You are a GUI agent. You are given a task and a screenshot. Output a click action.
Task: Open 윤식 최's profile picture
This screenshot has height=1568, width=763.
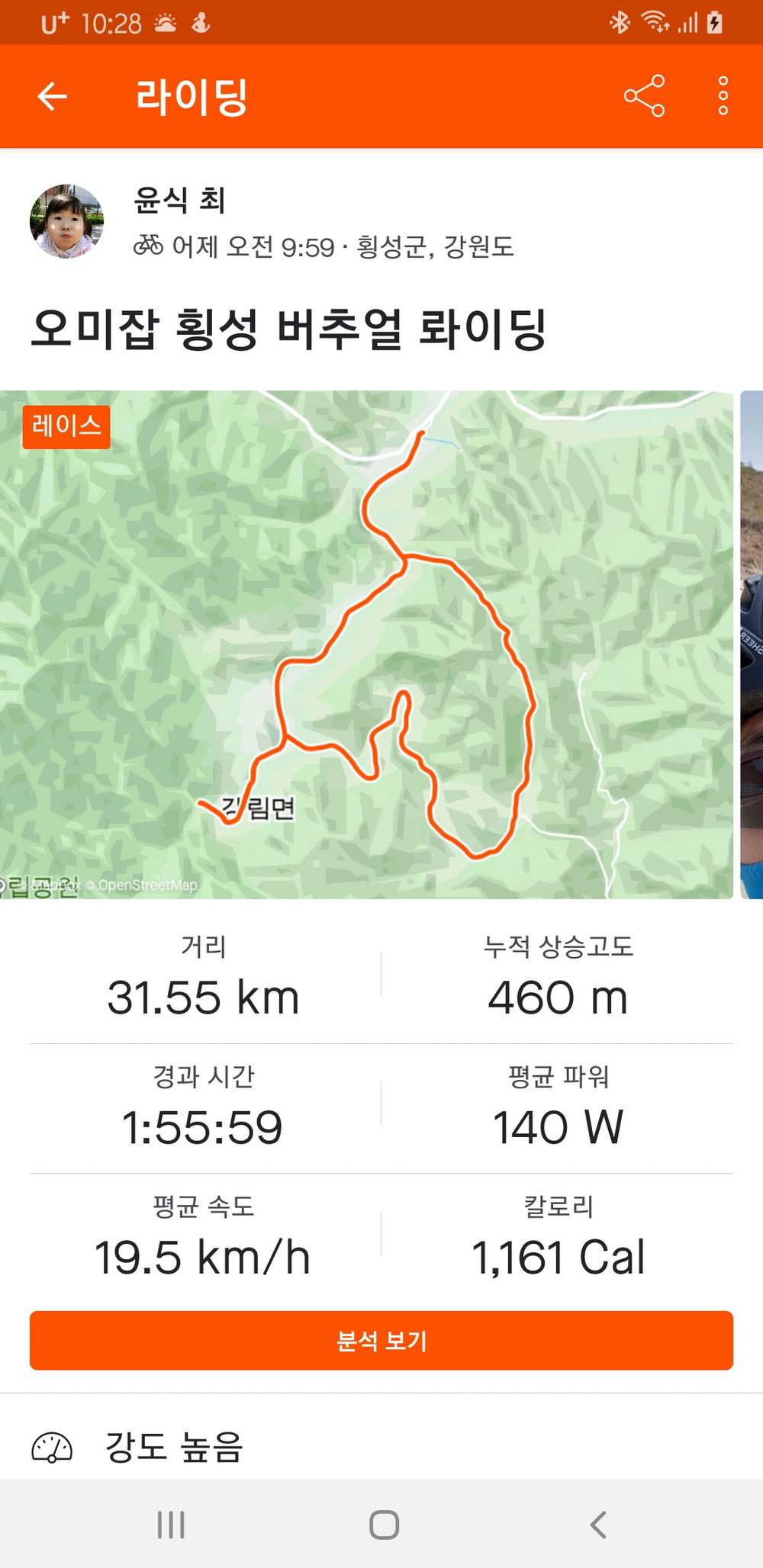66,221
